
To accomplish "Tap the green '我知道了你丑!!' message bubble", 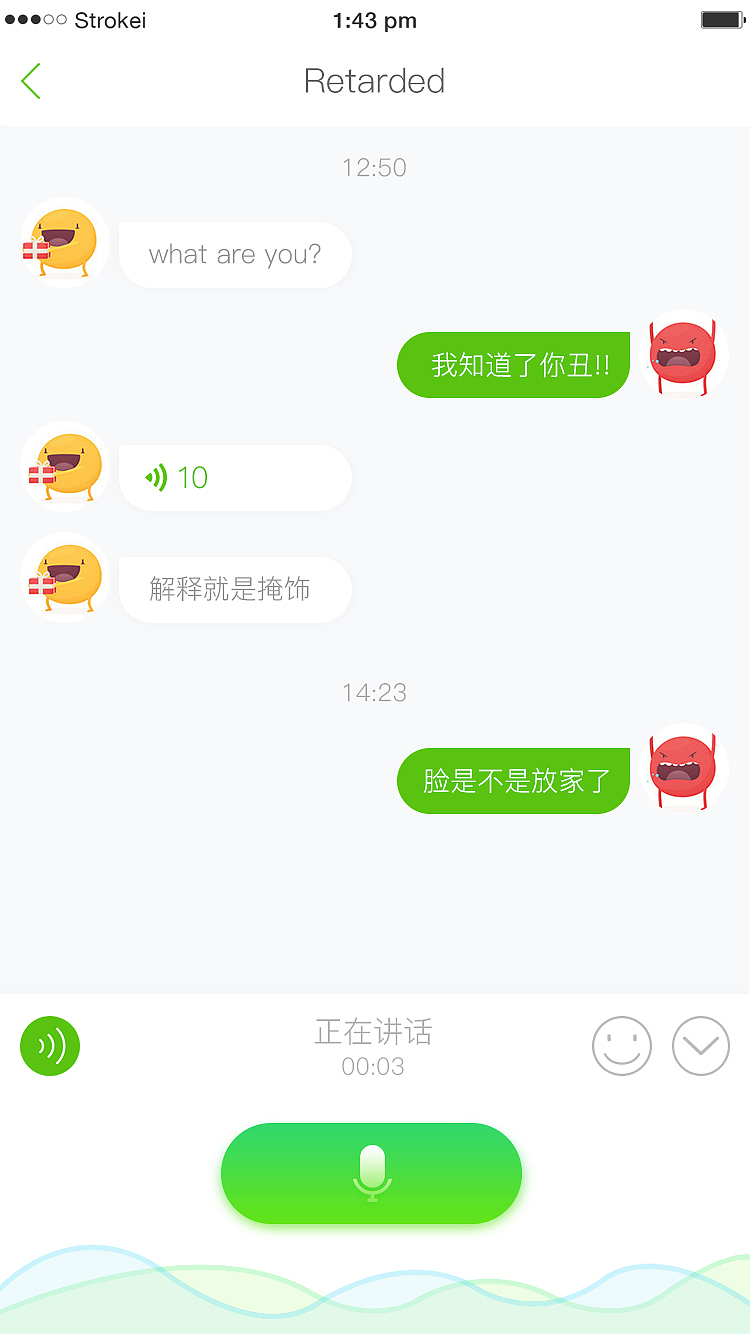I will coord(513,365).
